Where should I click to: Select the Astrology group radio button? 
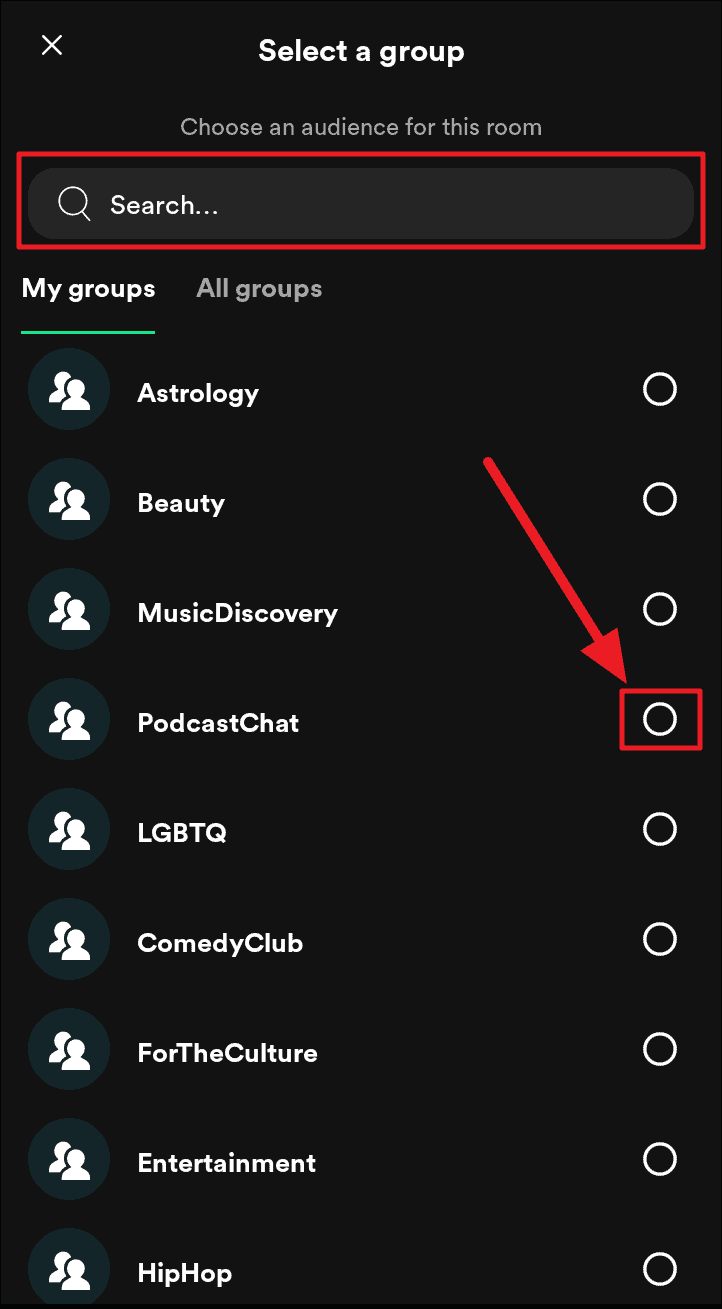pyautogui.click(x=659, y=389)
